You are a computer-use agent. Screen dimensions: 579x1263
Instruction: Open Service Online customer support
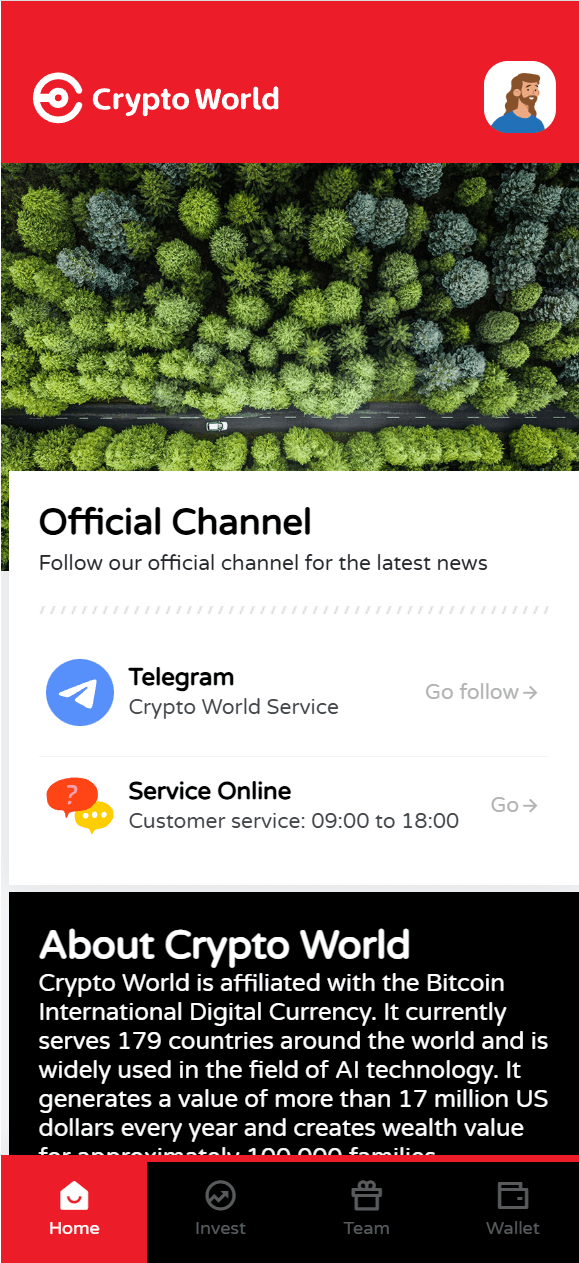[x=514, y=805]
